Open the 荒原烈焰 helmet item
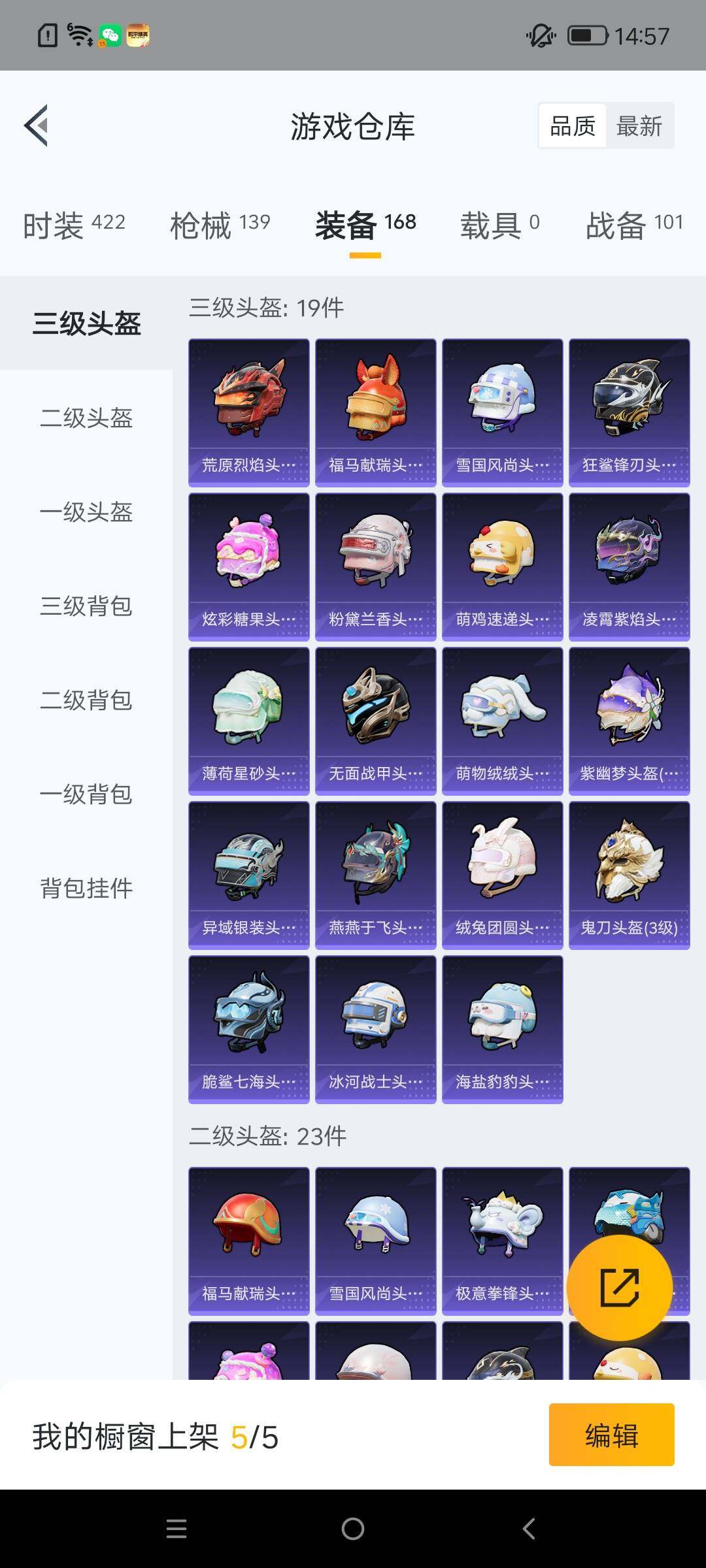 pos(248,412)
